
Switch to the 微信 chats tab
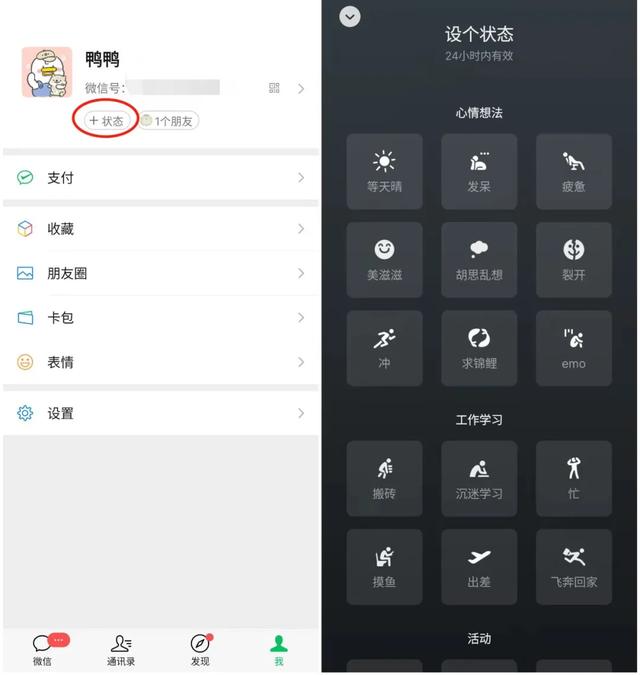pos(43,649)
